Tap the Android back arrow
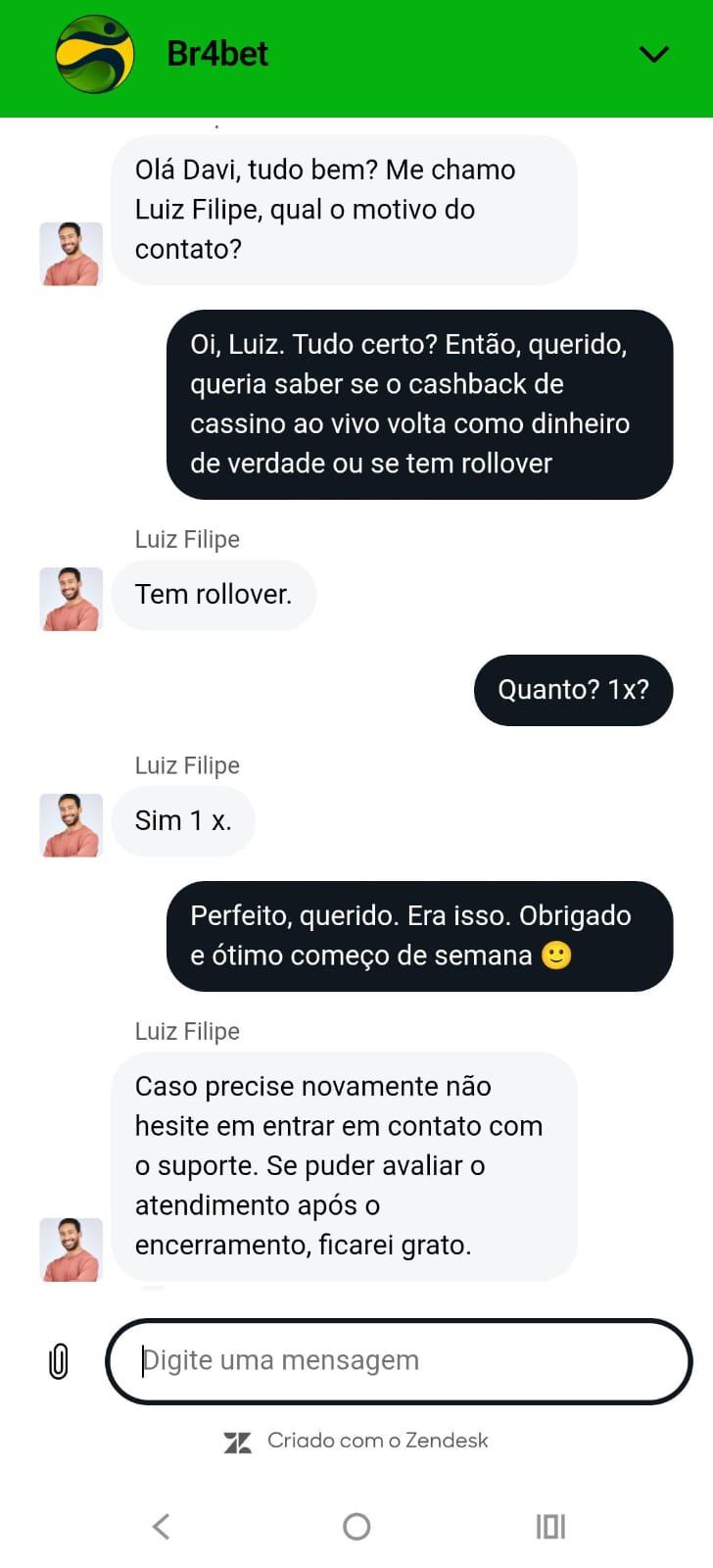The image size is (713, 1568). (161, 1526)
